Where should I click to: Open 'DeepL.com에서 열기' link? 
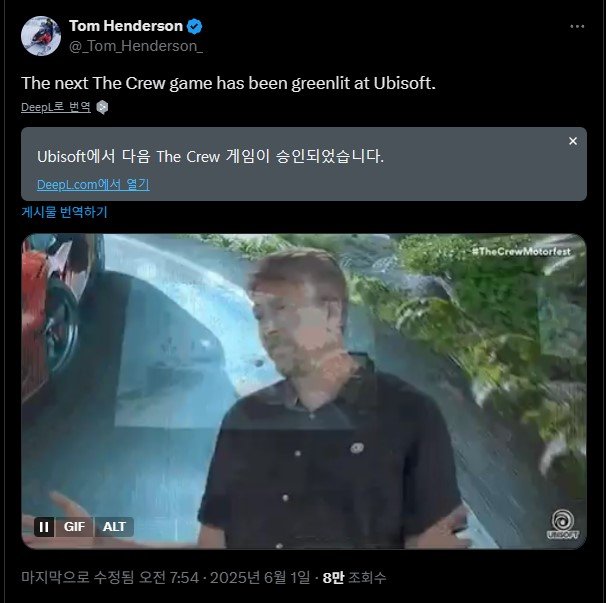click(93, 184)
